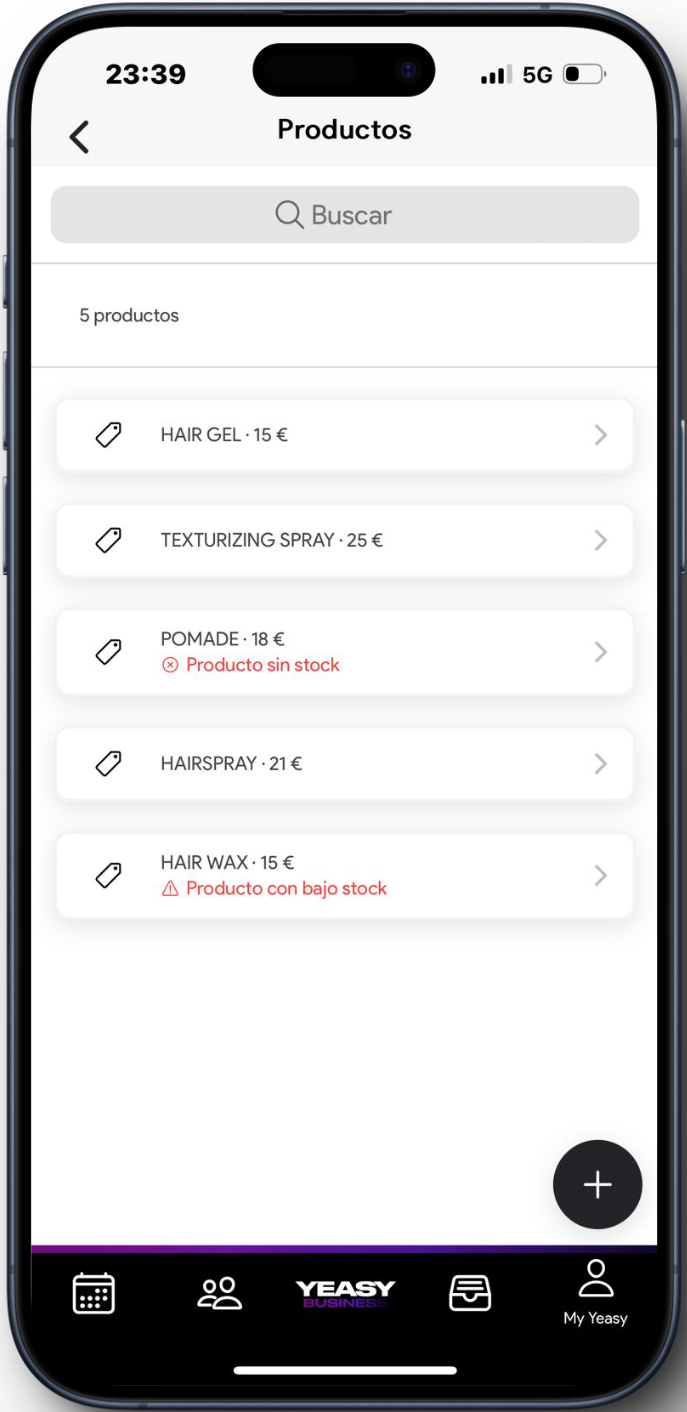The image size is (687, 1412).
Task: Open the Yeasy Business home tab
Action: (345, 1293)
